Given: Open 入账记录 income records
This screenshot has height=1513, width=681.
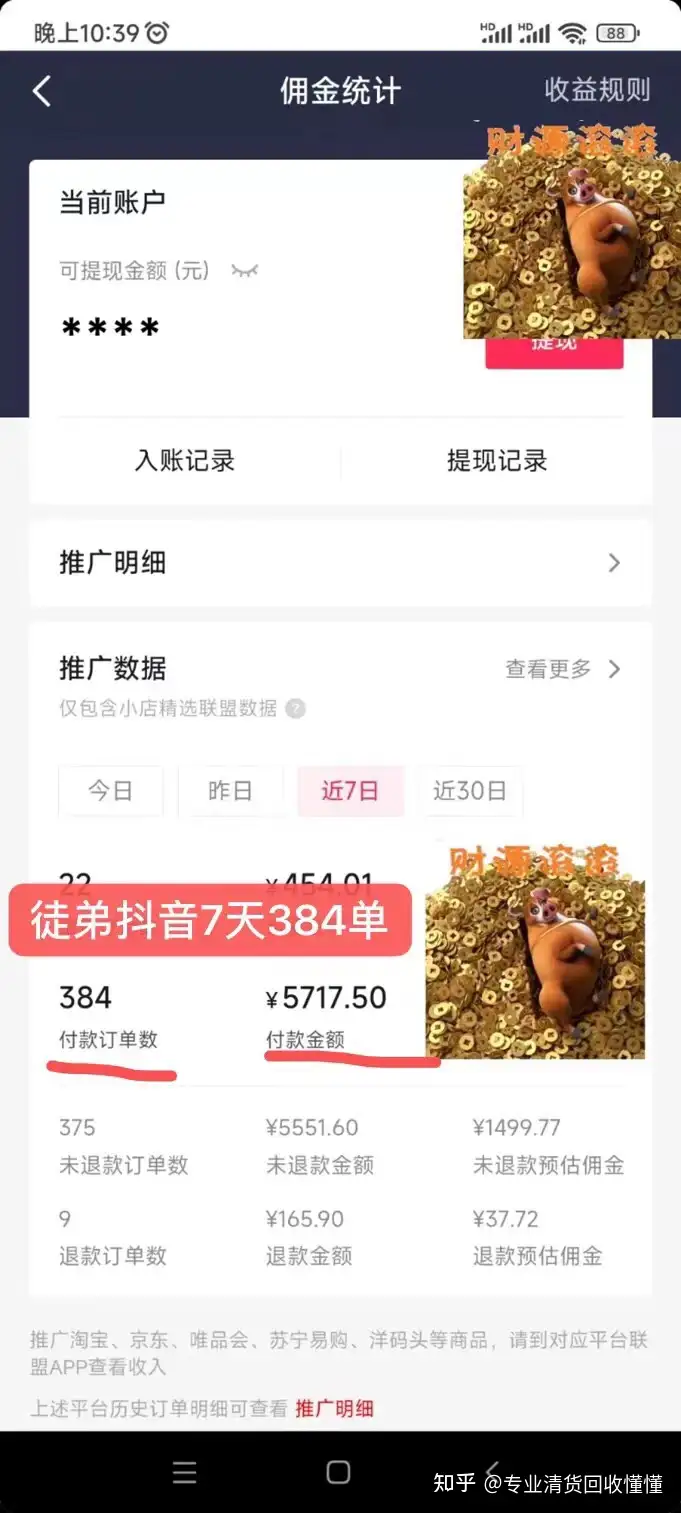Looking at the screenshot, I should [x=185, y=461].
